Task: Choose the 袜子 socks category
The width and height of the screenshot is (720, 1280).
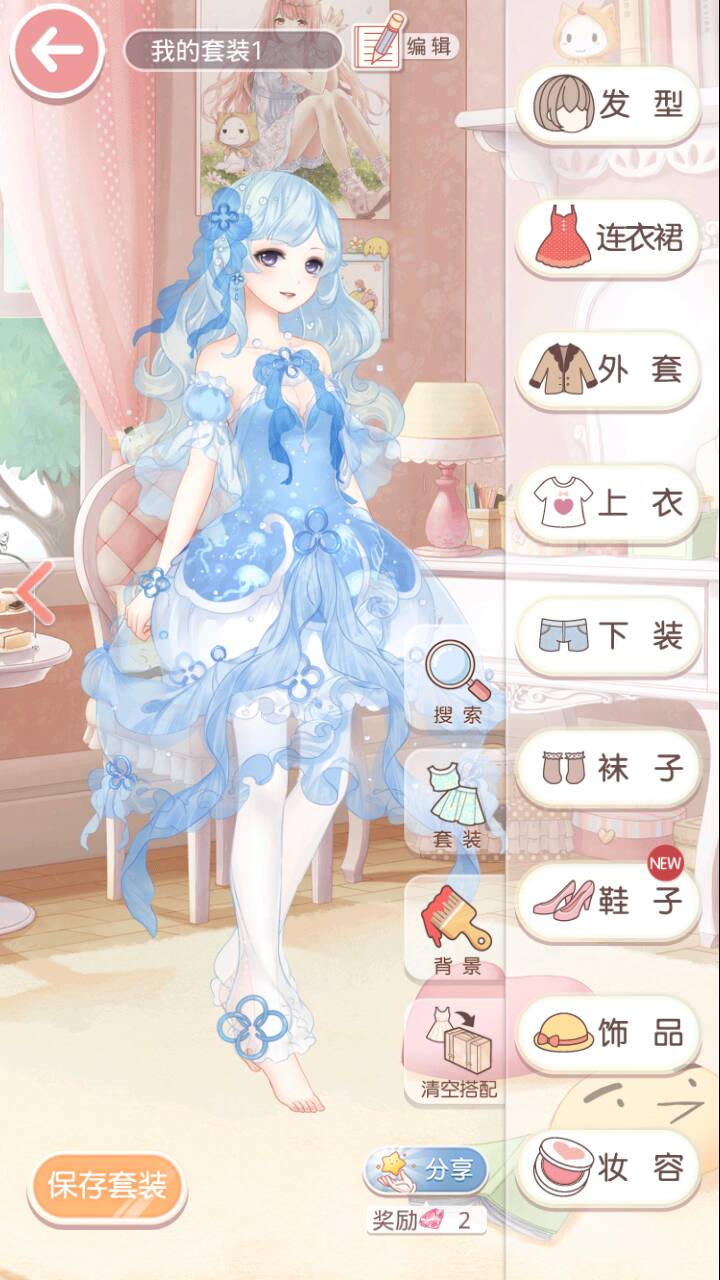Action: click(608, 768)
